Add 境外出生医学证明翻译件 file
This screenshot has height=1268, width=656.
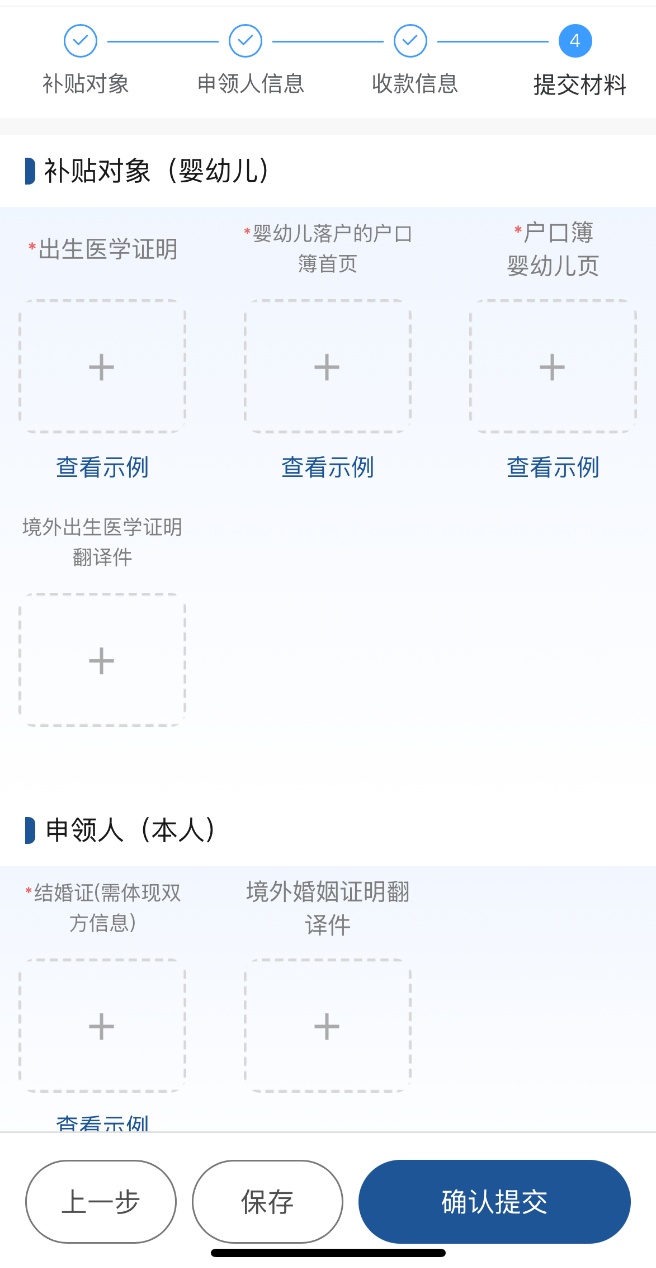pos(101,660)
